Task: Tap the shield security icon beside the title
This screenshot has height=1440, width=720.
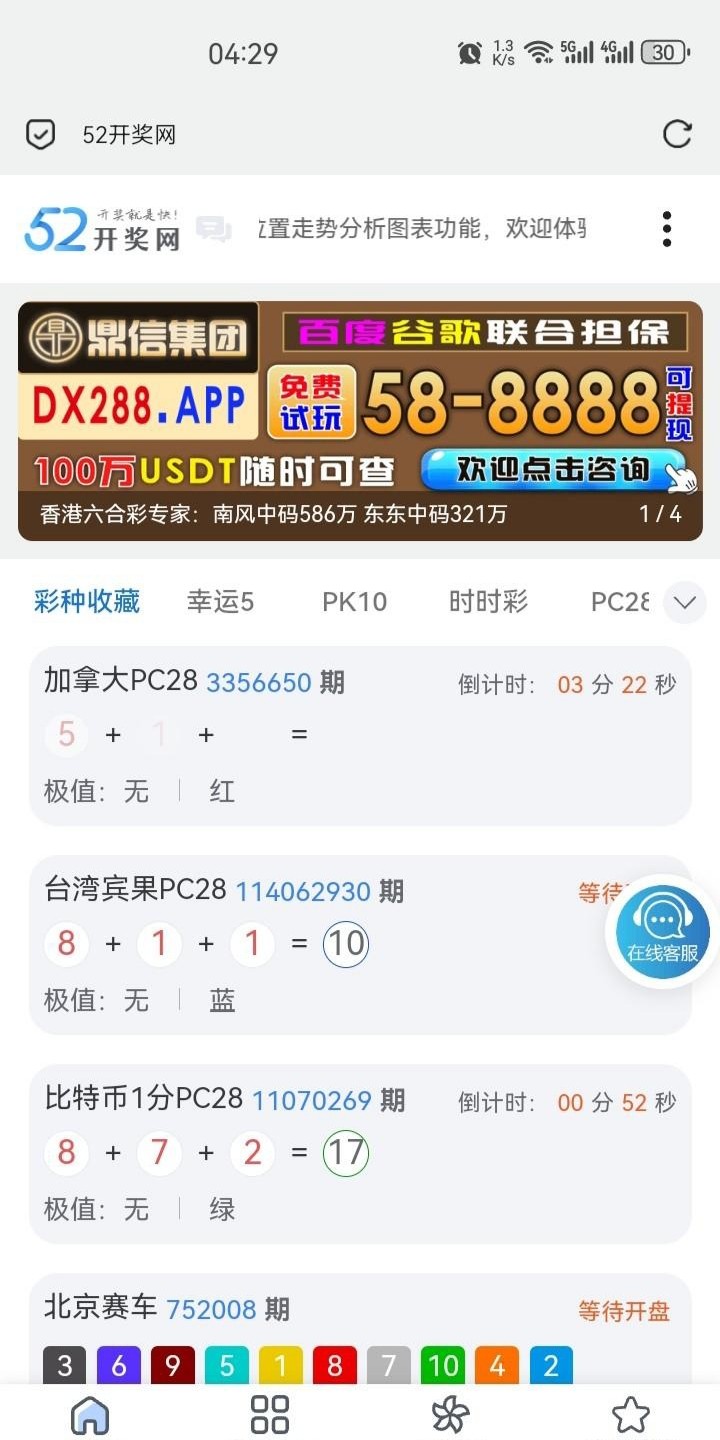Action: (x=40, y=134)
